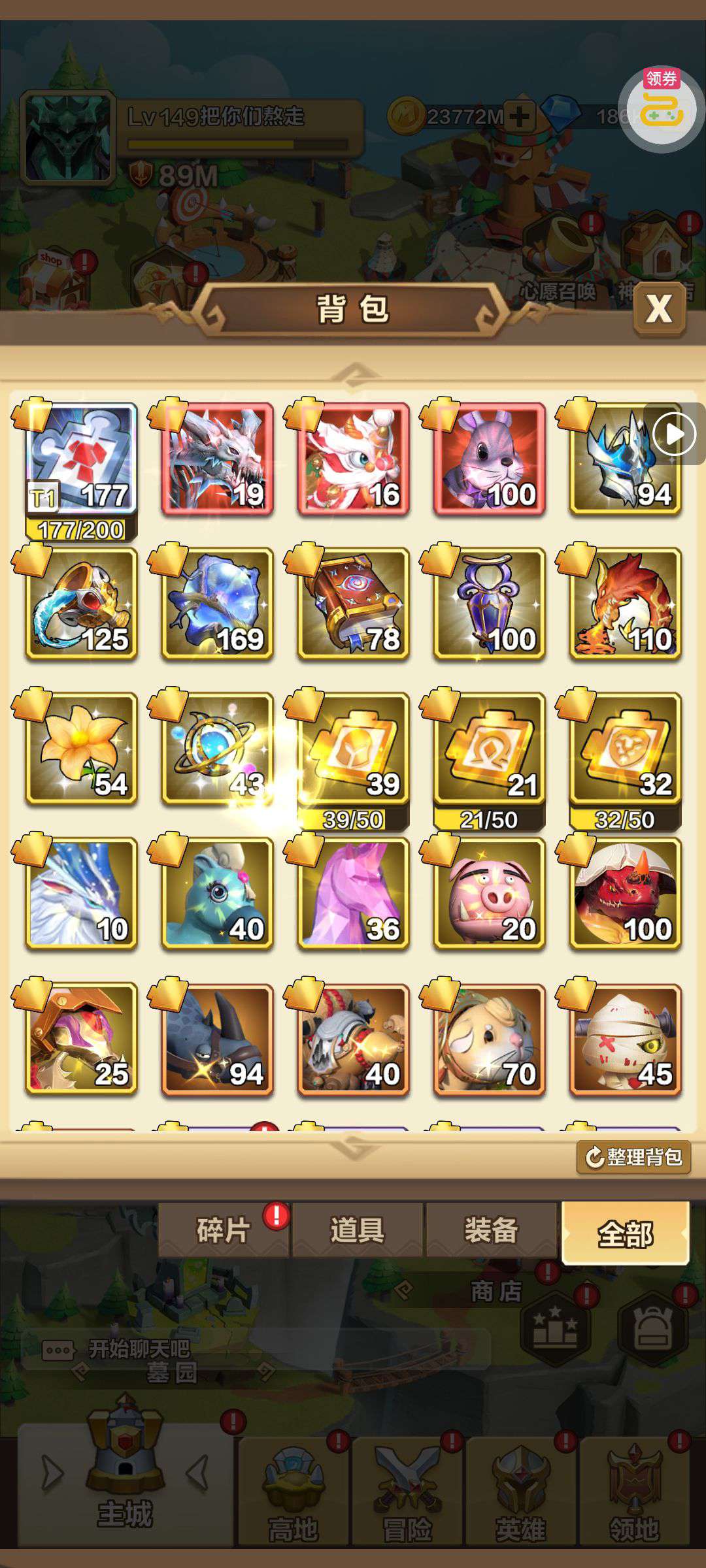Select the spellbook item with 78
The width and height of the screenshot is (706, 1568).
(x=353, y=604)
